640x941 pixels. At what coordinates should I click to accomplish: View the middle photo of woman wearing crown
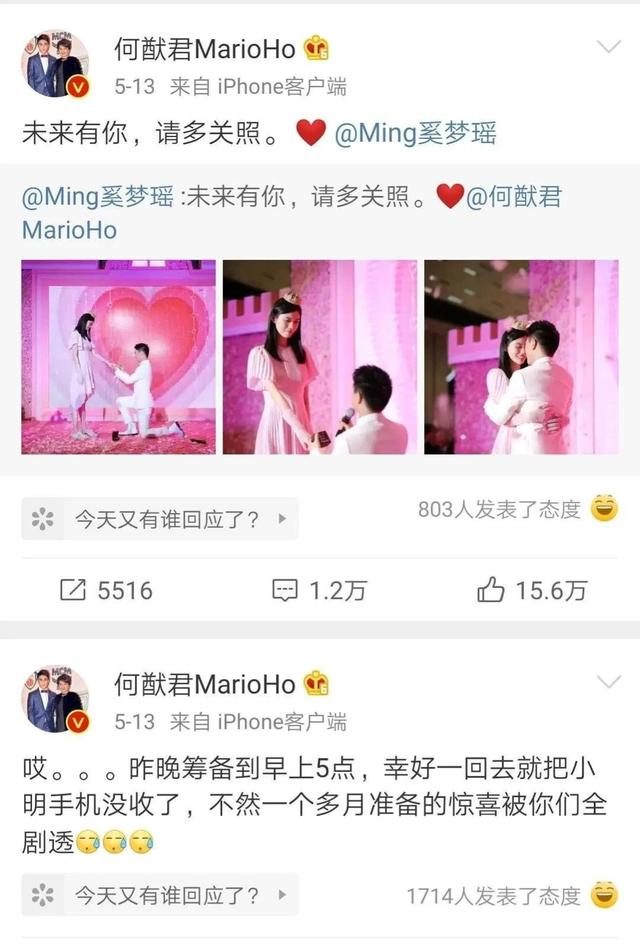click(x=320, y=357)
